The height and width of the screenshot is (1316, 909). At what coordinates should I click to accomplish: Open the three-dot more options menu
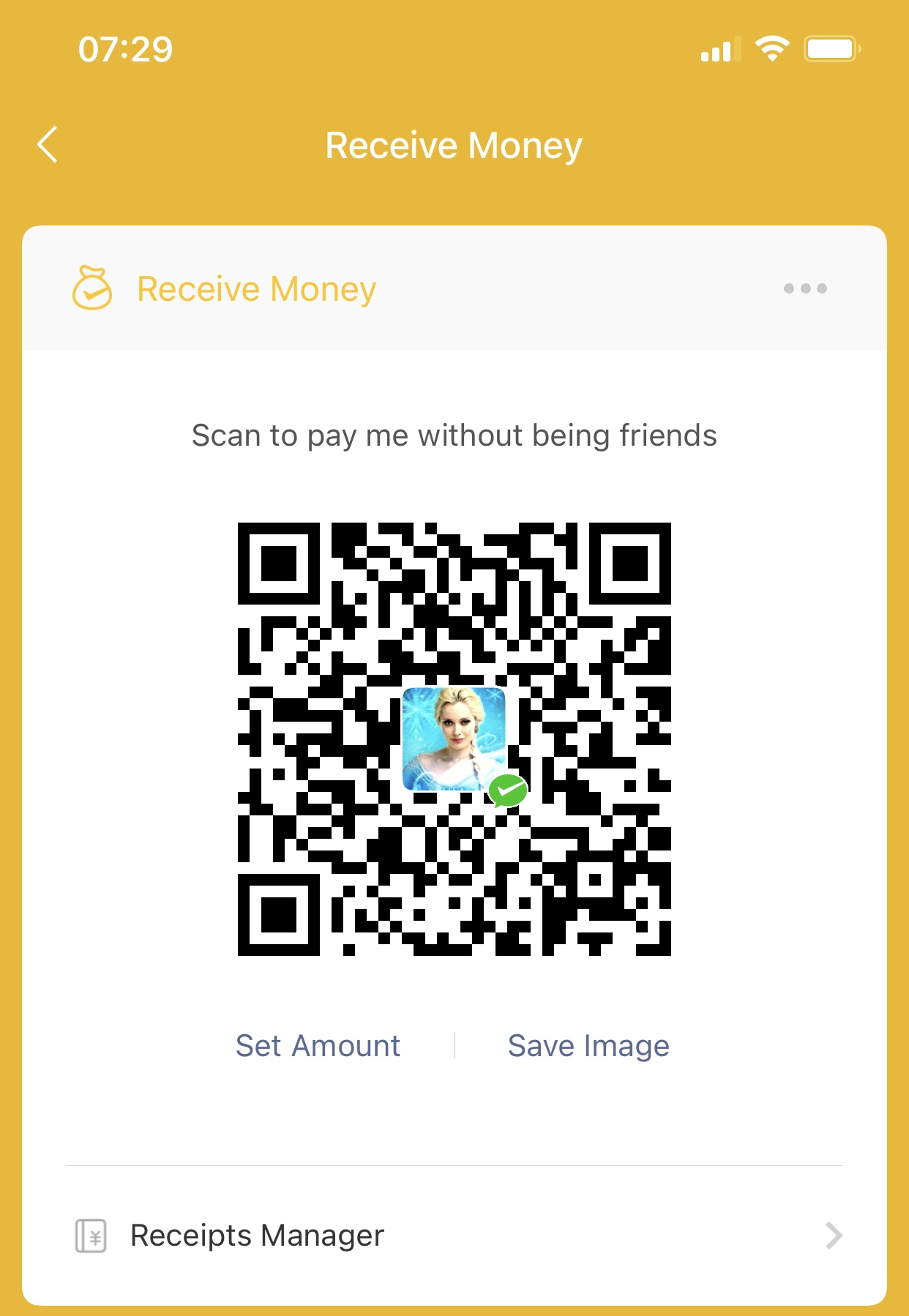click(x=804, y=288)
